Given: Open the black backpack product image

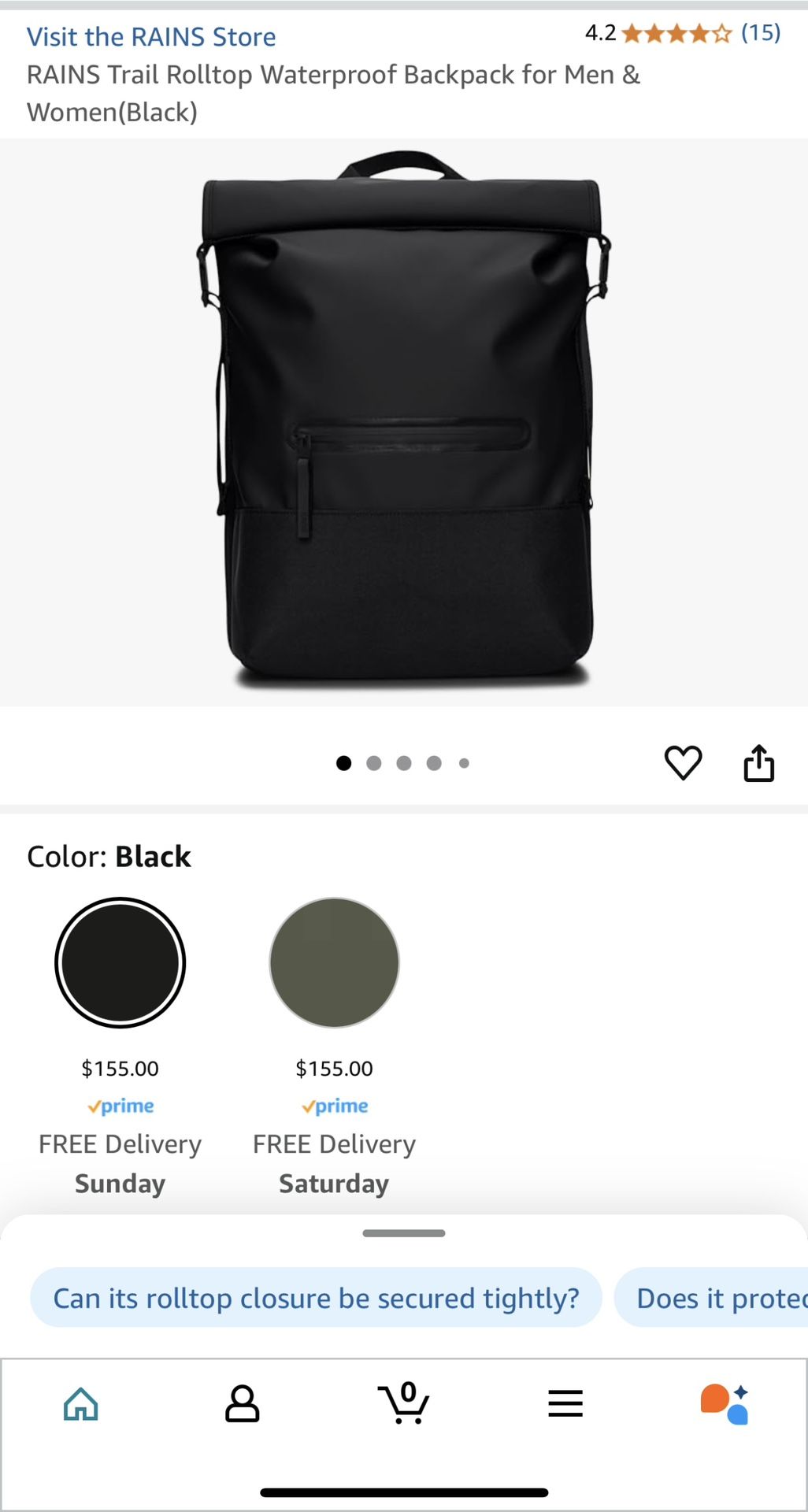Looking at the screenshot, I should [x=403, y=421].
